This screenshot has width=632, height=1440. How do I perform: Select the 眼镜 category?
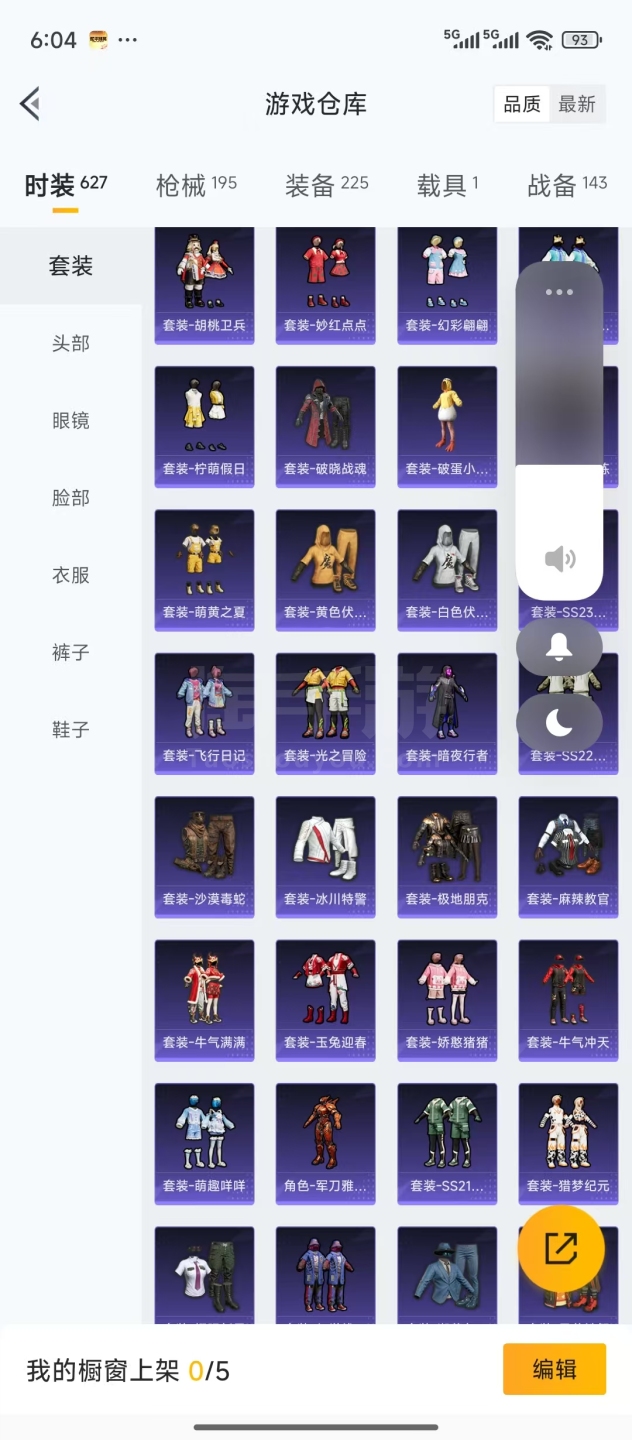point(70,421)
